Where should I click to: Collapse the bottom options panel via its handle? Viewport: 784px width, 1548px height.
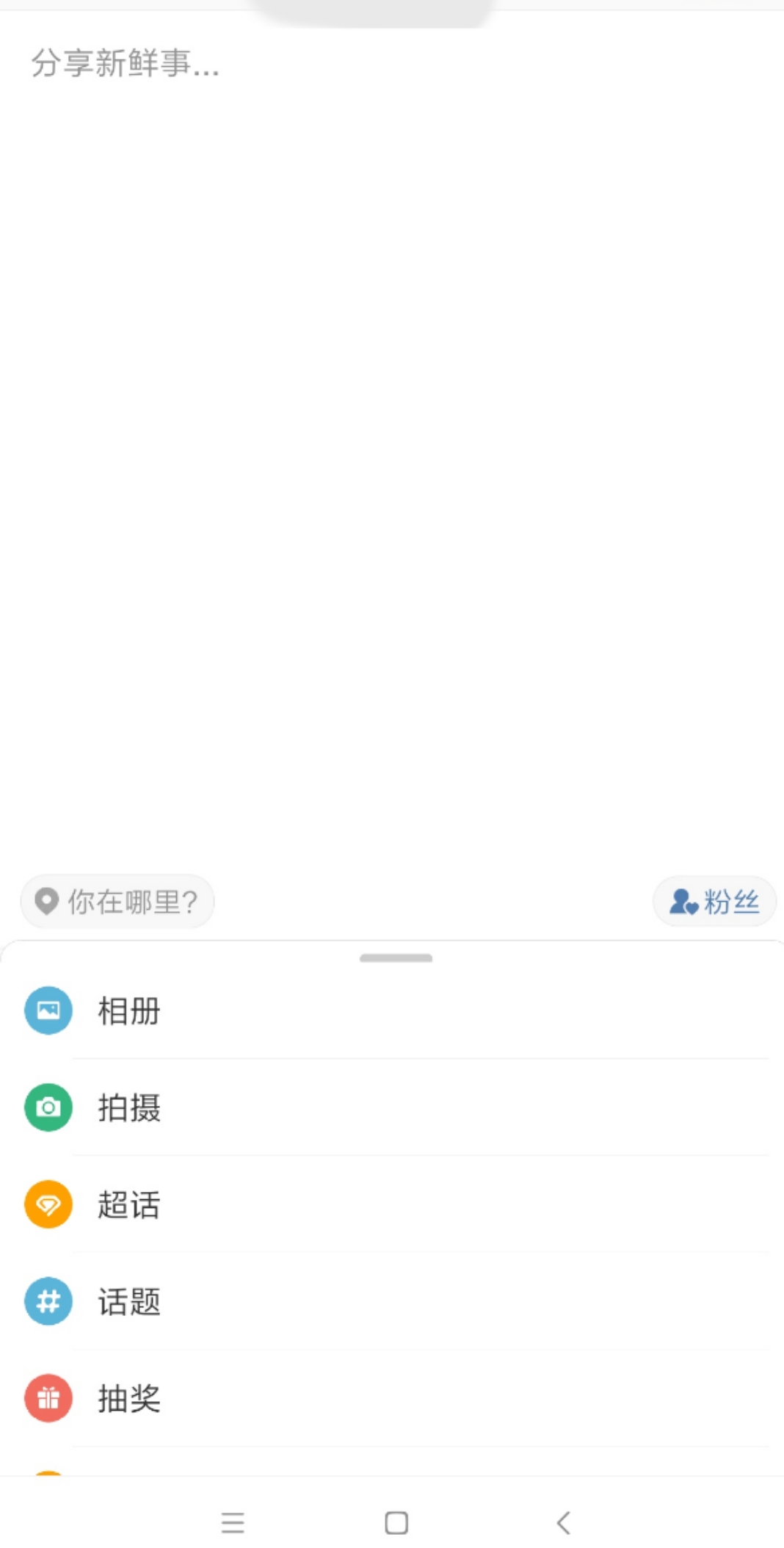tap(396, 958)
